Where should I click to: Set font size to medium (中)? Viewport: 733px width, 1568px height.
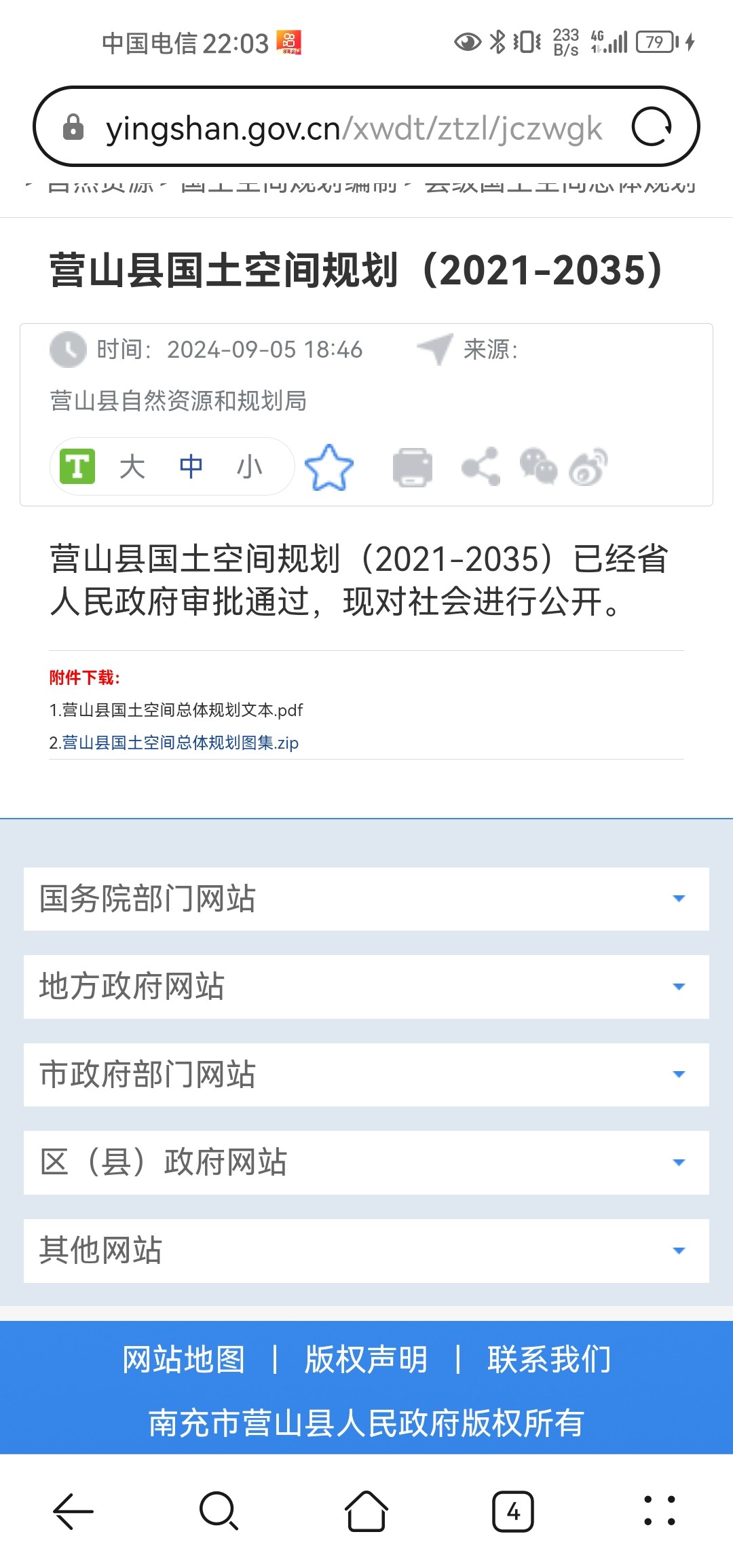(191, 467)
